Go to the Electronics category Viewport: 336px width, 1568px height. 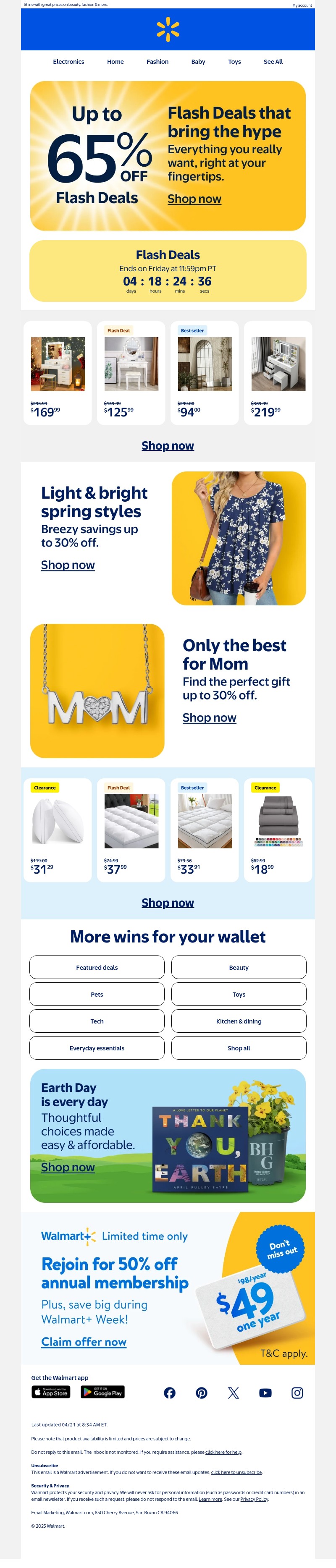click(x=68, y=61)
